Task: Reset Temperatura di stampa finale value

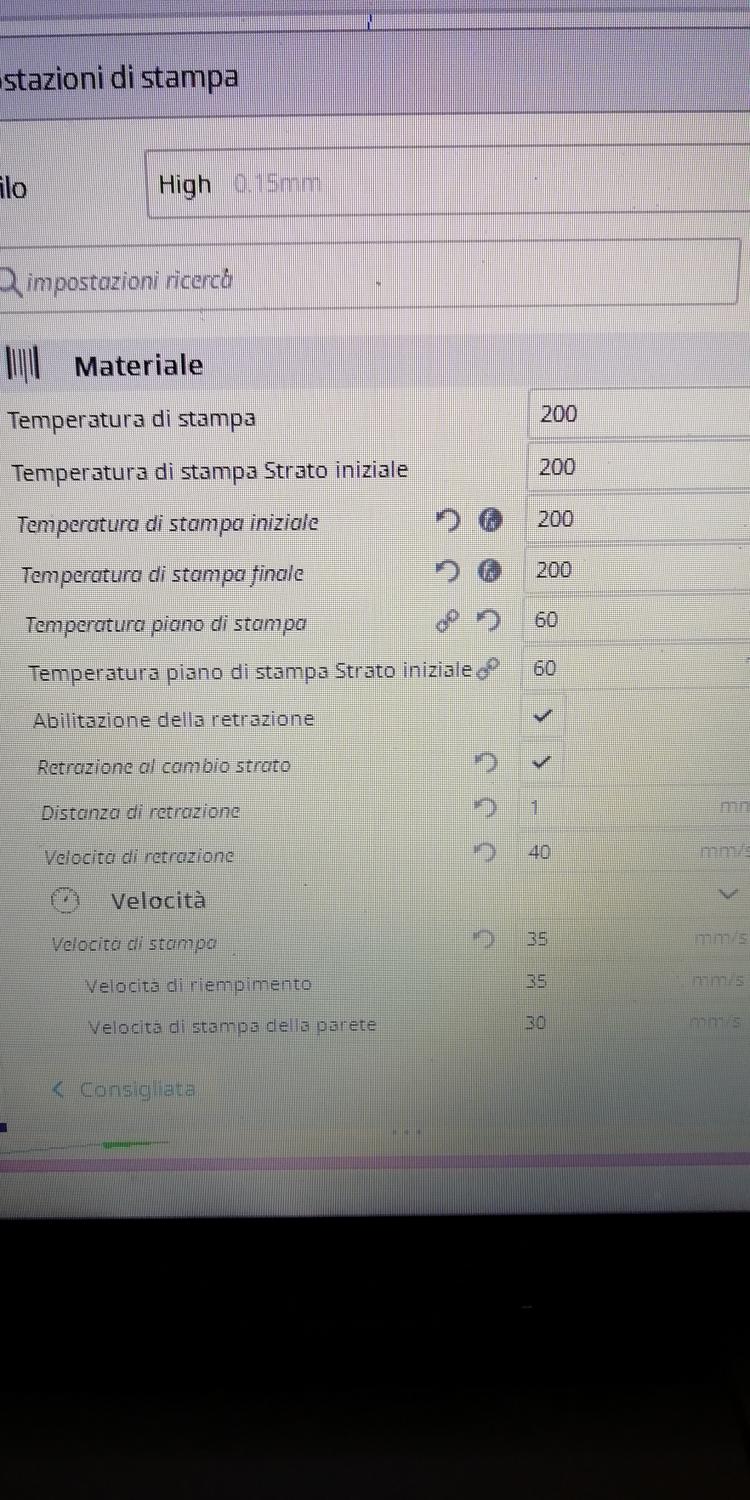Action: click(x=448, y=571)
